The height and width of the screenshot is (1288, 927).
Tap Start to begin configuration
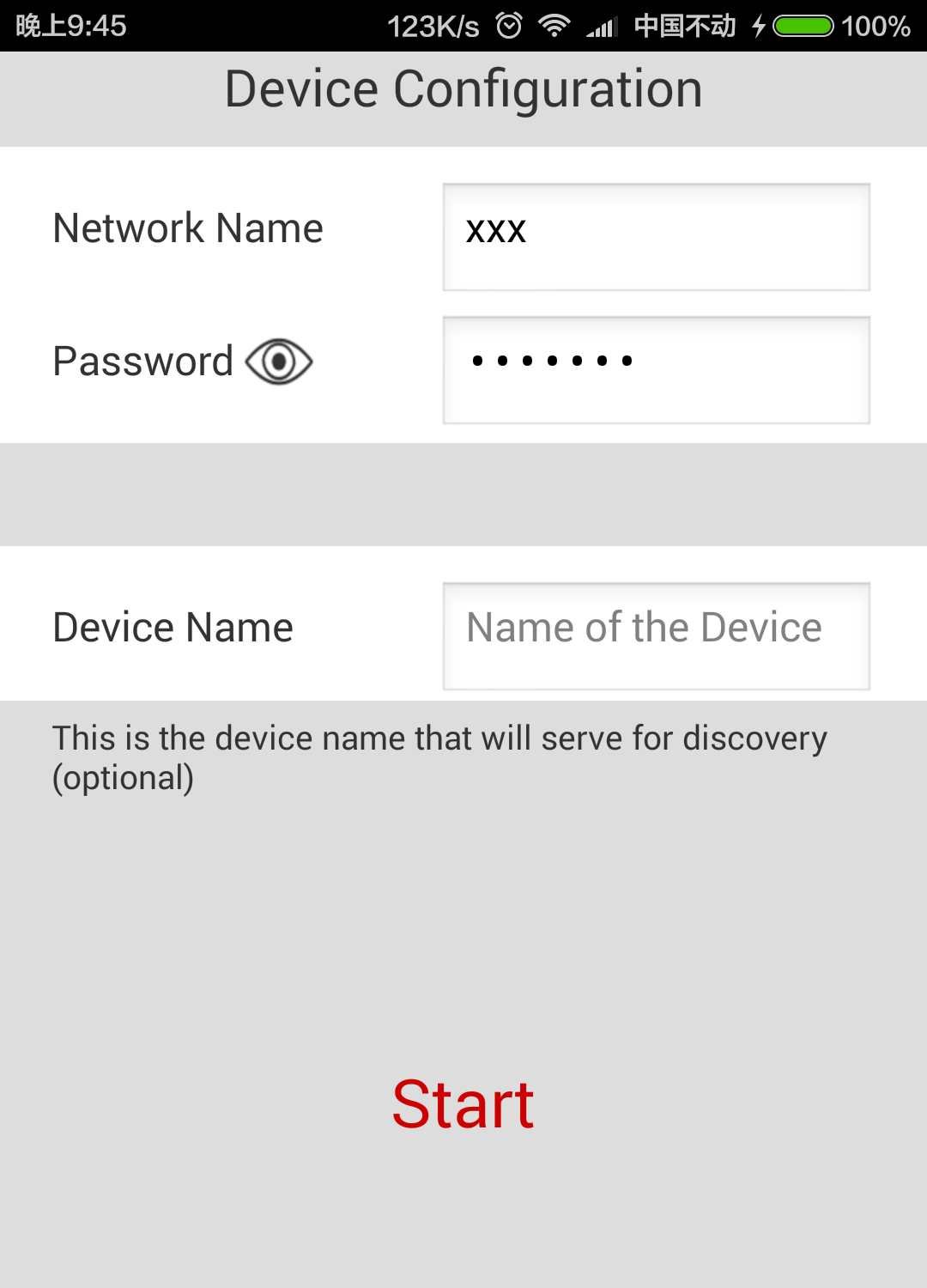463,1105
